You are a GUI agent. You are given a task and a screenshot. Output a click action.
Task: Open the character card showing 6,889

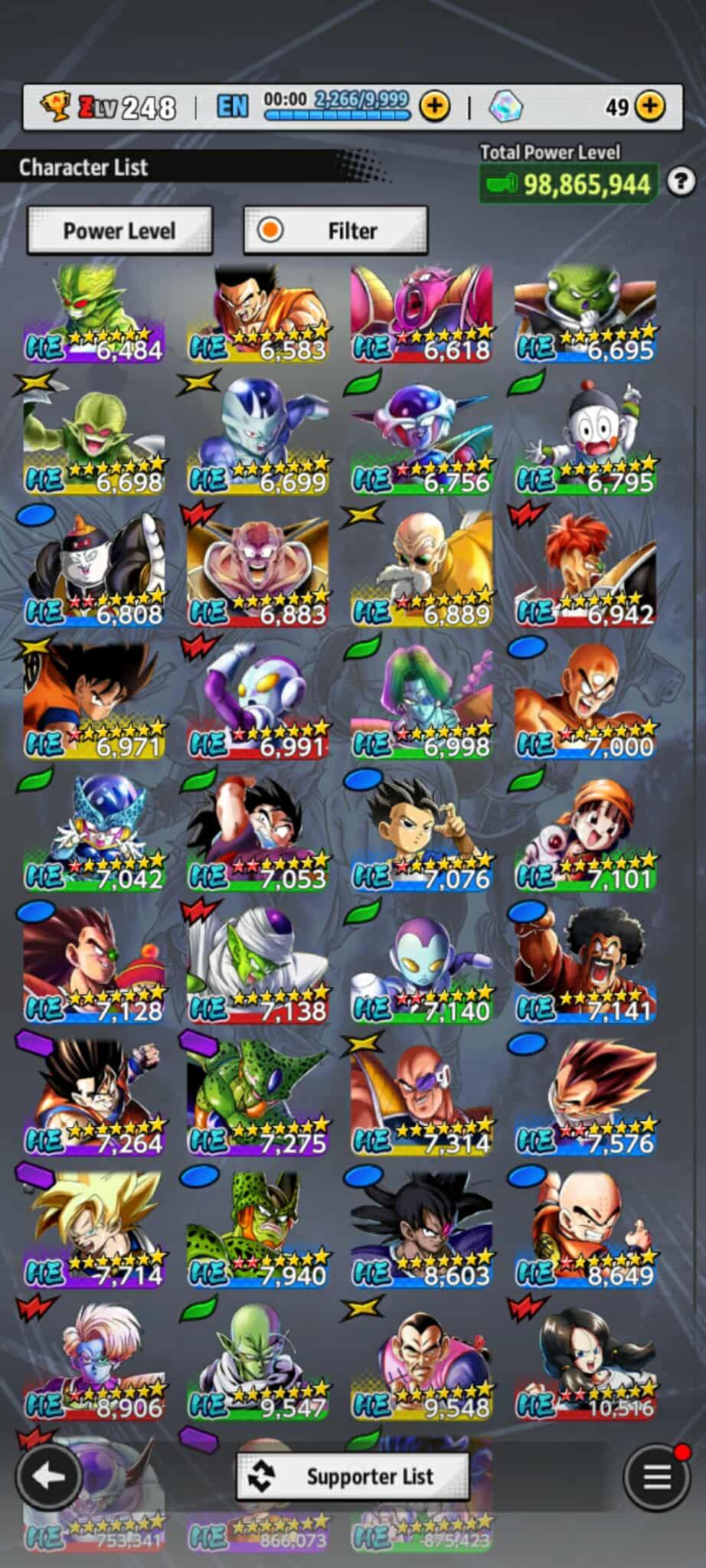(421, 578)
